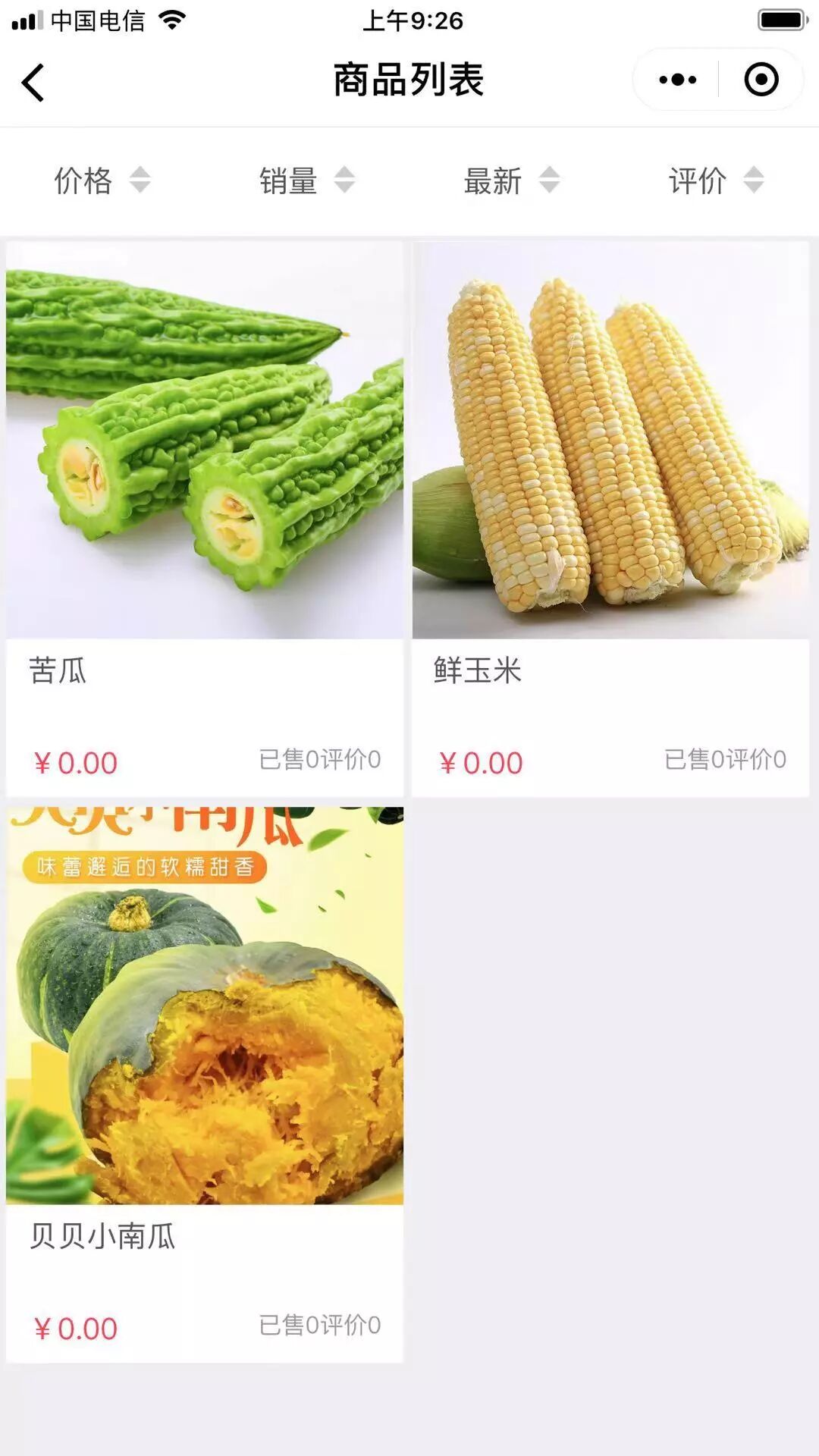The width and height of the screenshot is (819, 1456).
Task: Open the 苦瓜 product card
Action: tap(205, 517)
